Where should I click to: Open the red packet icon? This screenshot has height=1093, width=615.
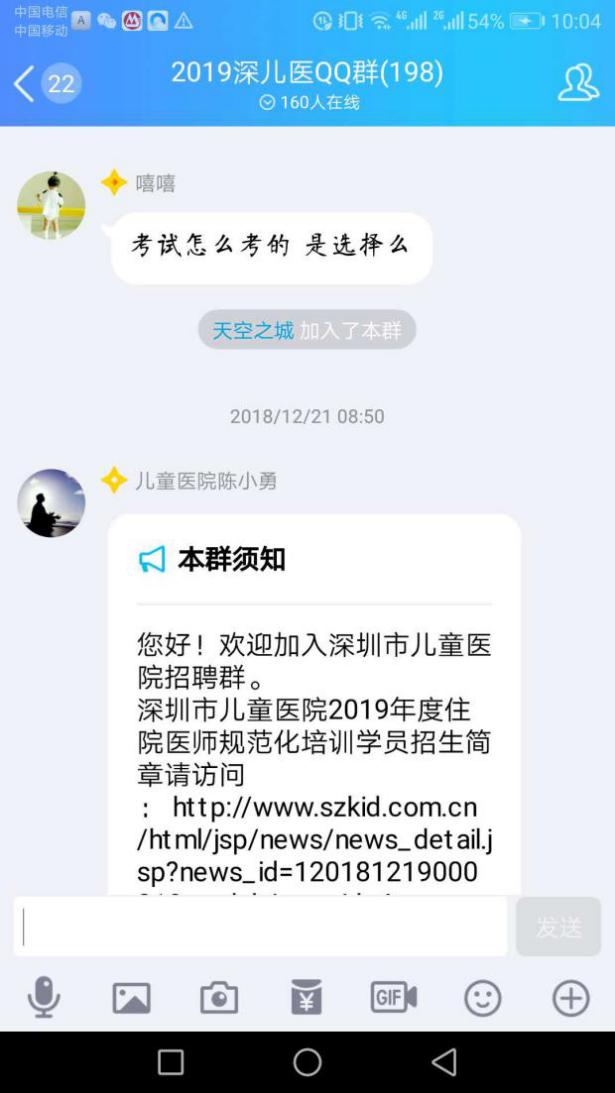[x=306, y=997]
